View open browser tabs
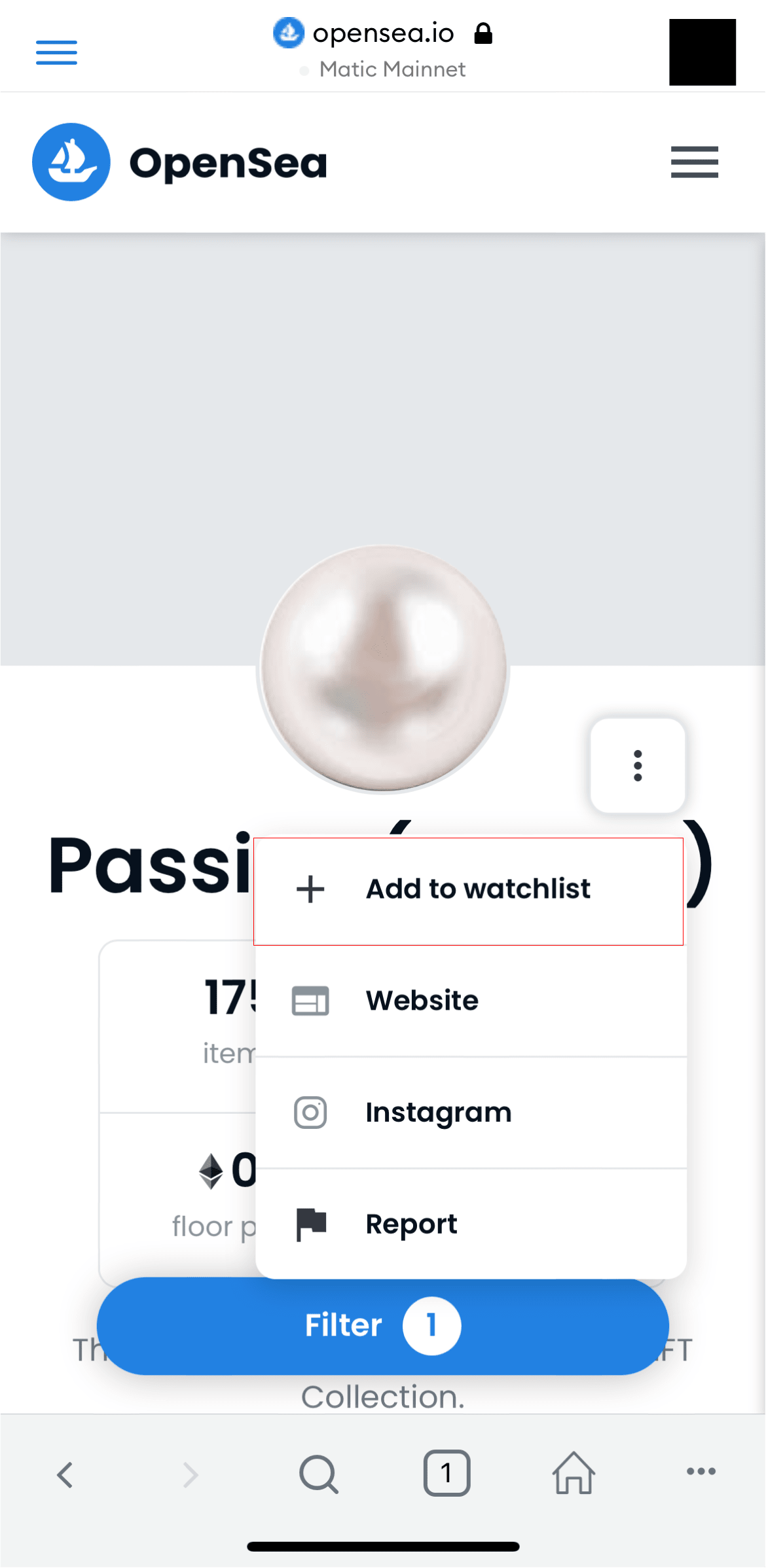 pyautogui.click(x=447, y=1474)
